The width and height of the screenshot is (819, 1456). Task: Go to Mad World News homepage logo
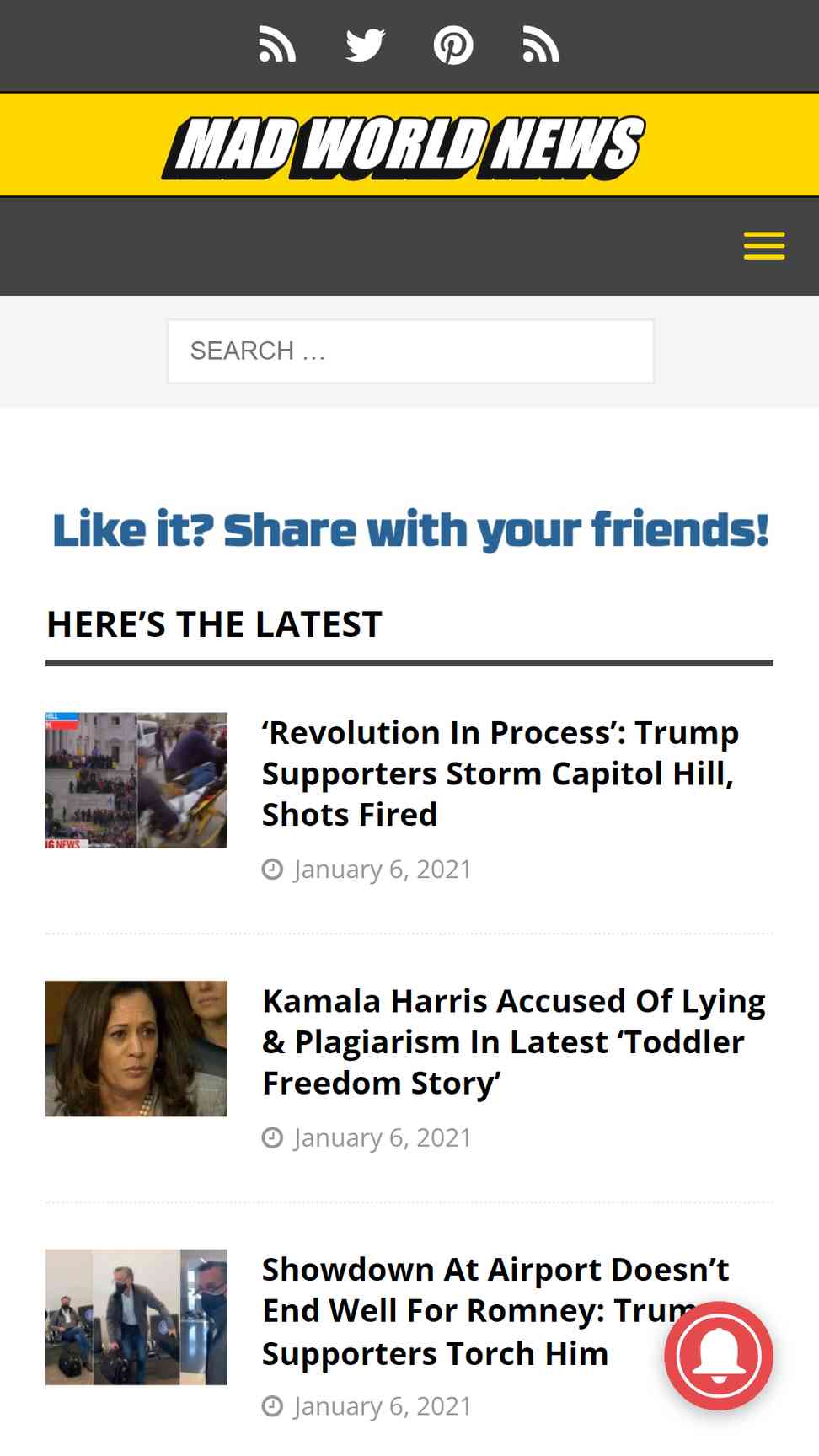(404, 146)
